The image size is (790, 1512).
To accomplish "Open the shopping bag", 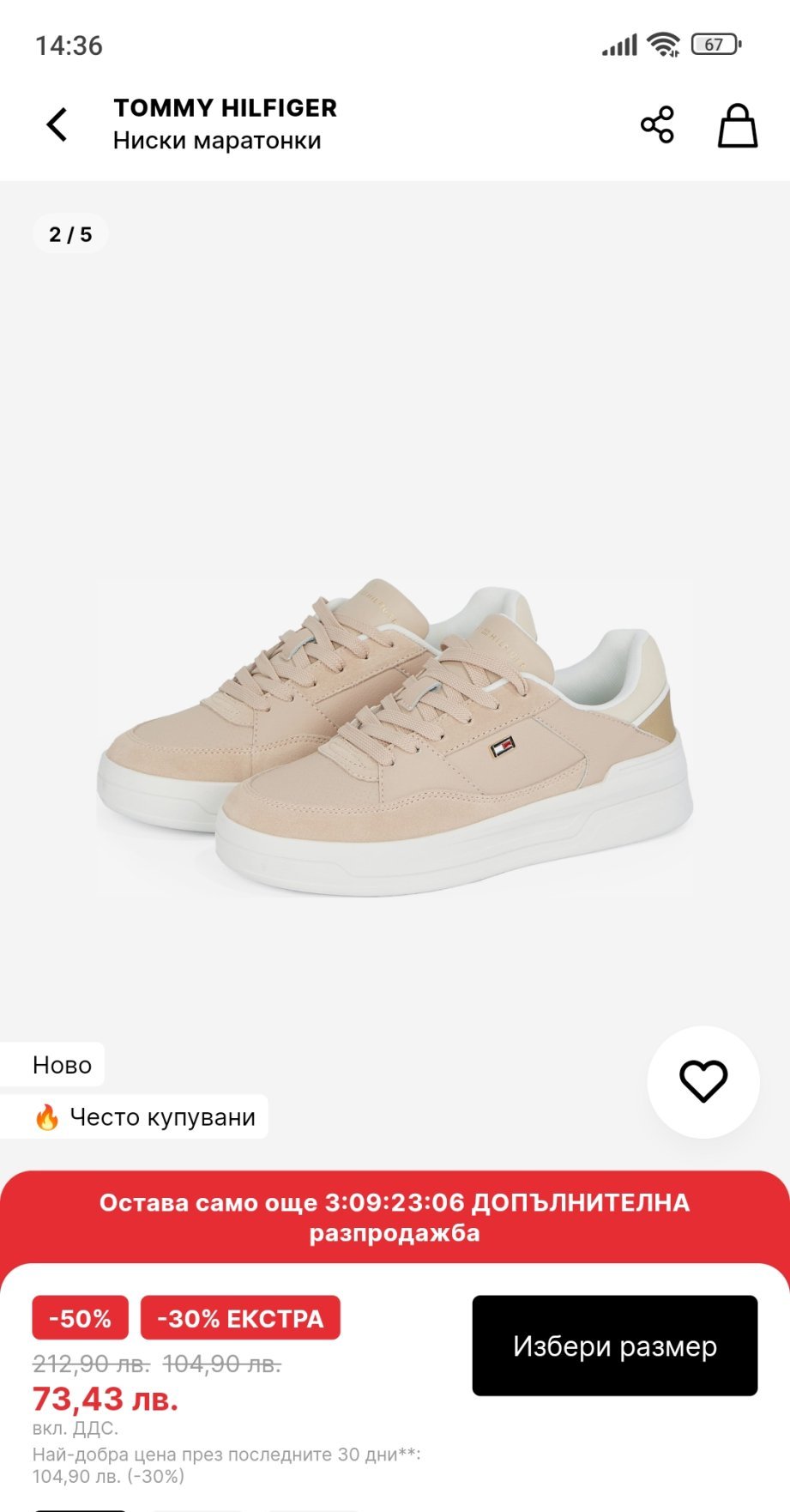I will [738, 126].
